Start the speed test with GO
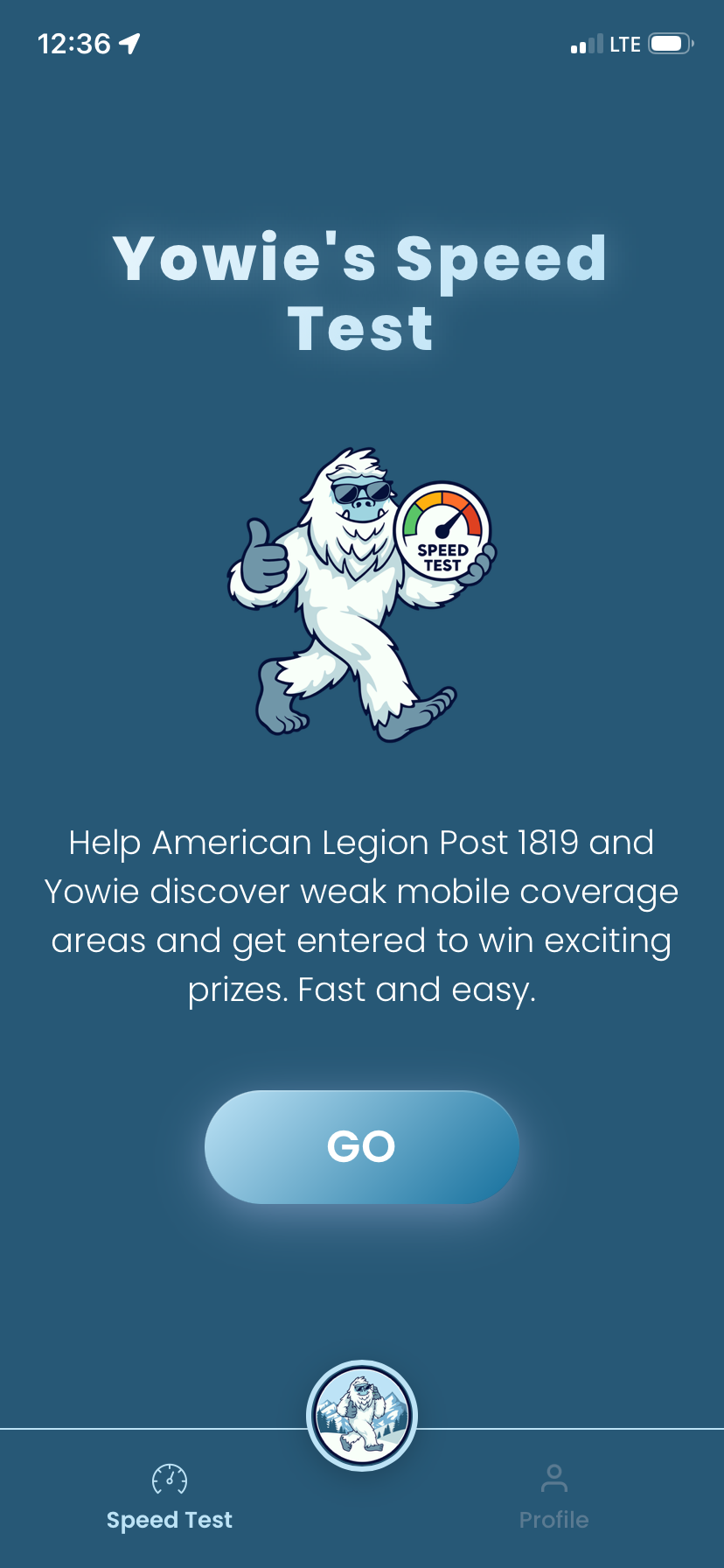The width and height of the screenshot is (724, 1568). point(361,1146)
